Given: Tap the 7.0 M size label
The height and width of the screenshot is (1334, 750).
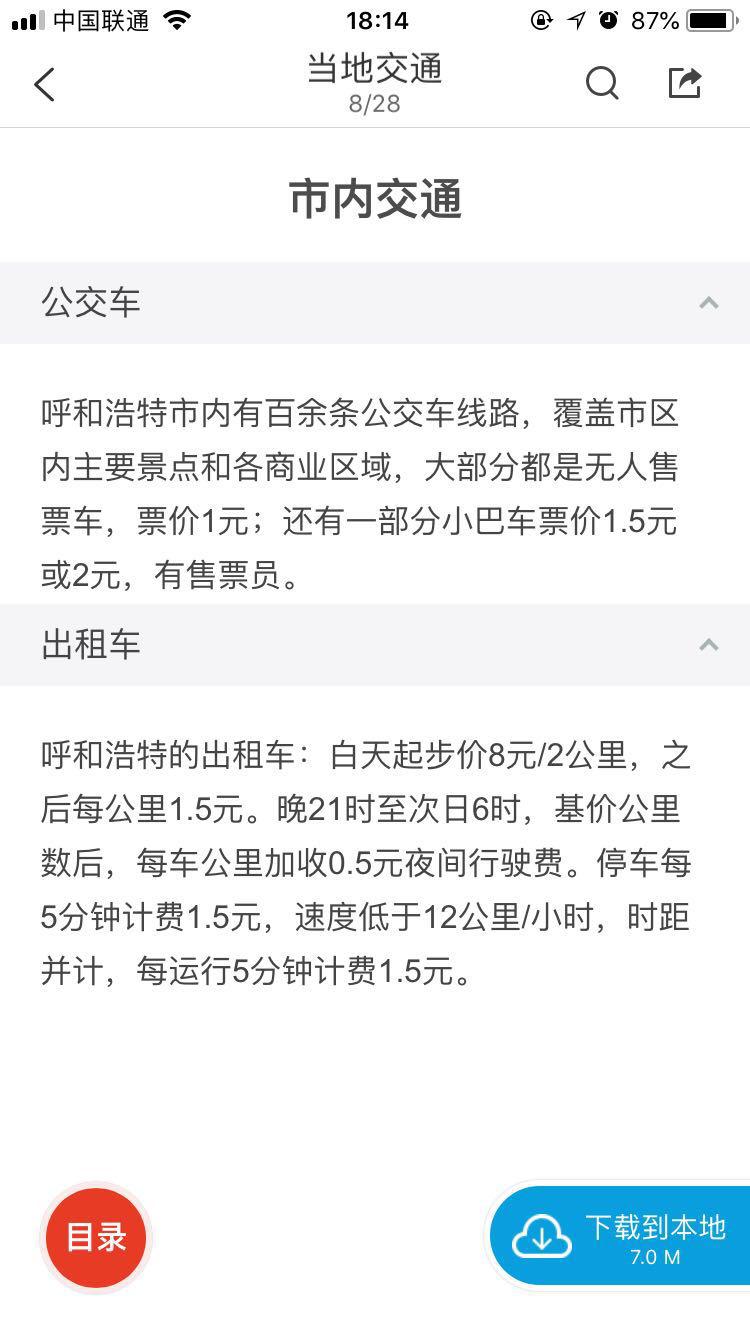Looking at the screenshot, I should pos(656,1260).
